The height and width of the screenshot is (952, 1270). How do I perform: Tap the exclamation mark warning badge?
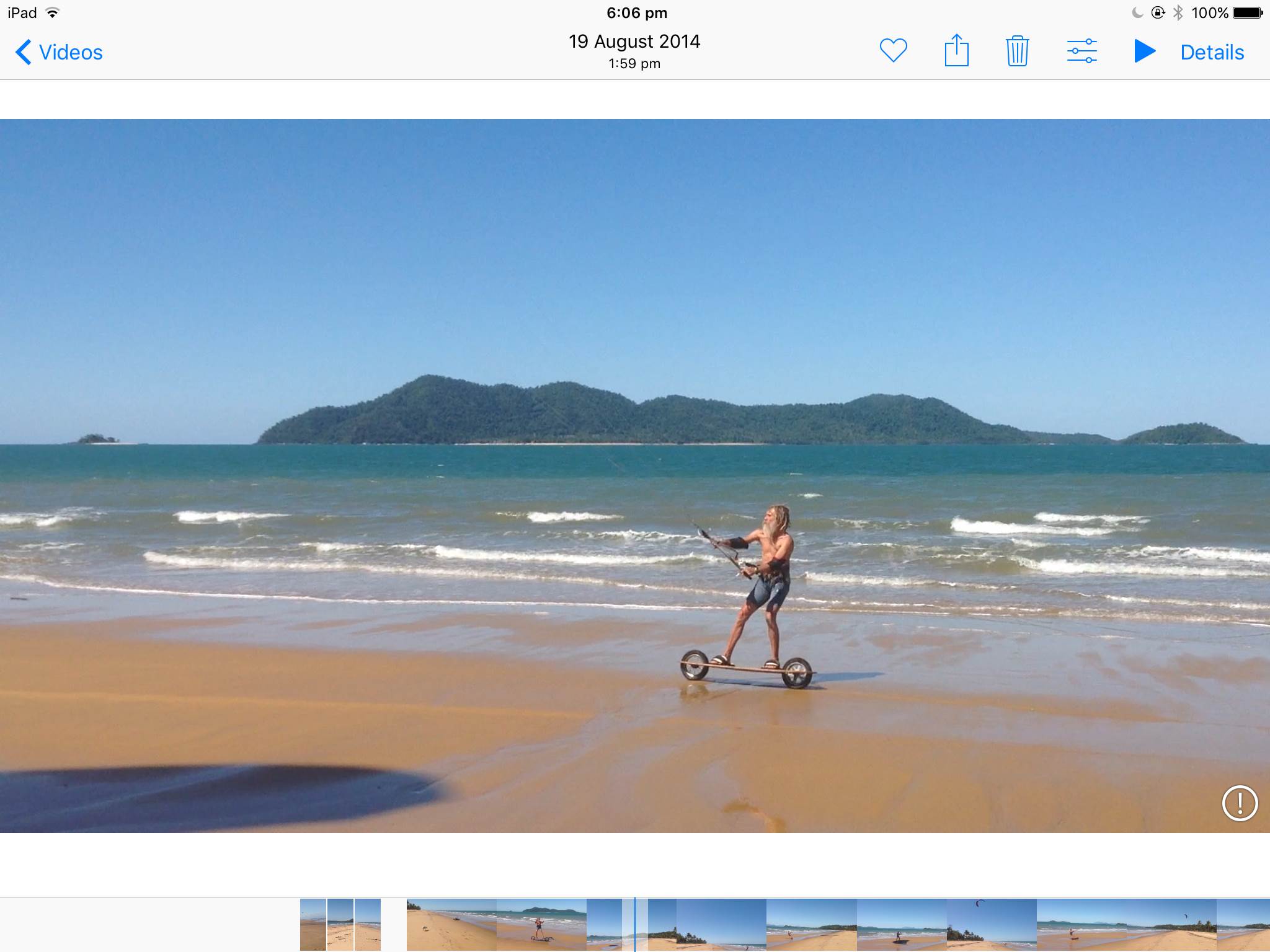[1239, 803]
